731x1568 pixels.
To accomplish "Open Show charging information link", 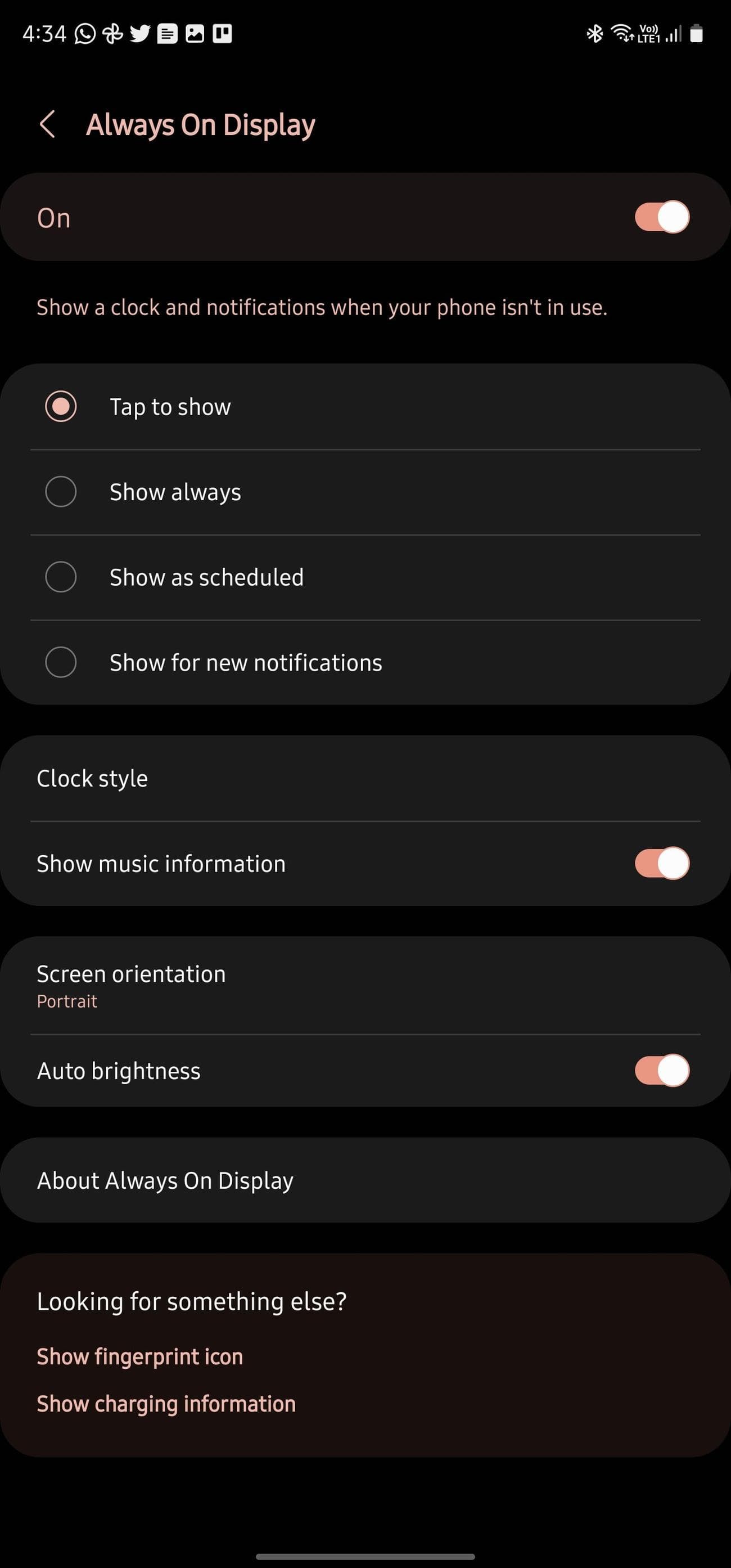I will click(166, 1404).
